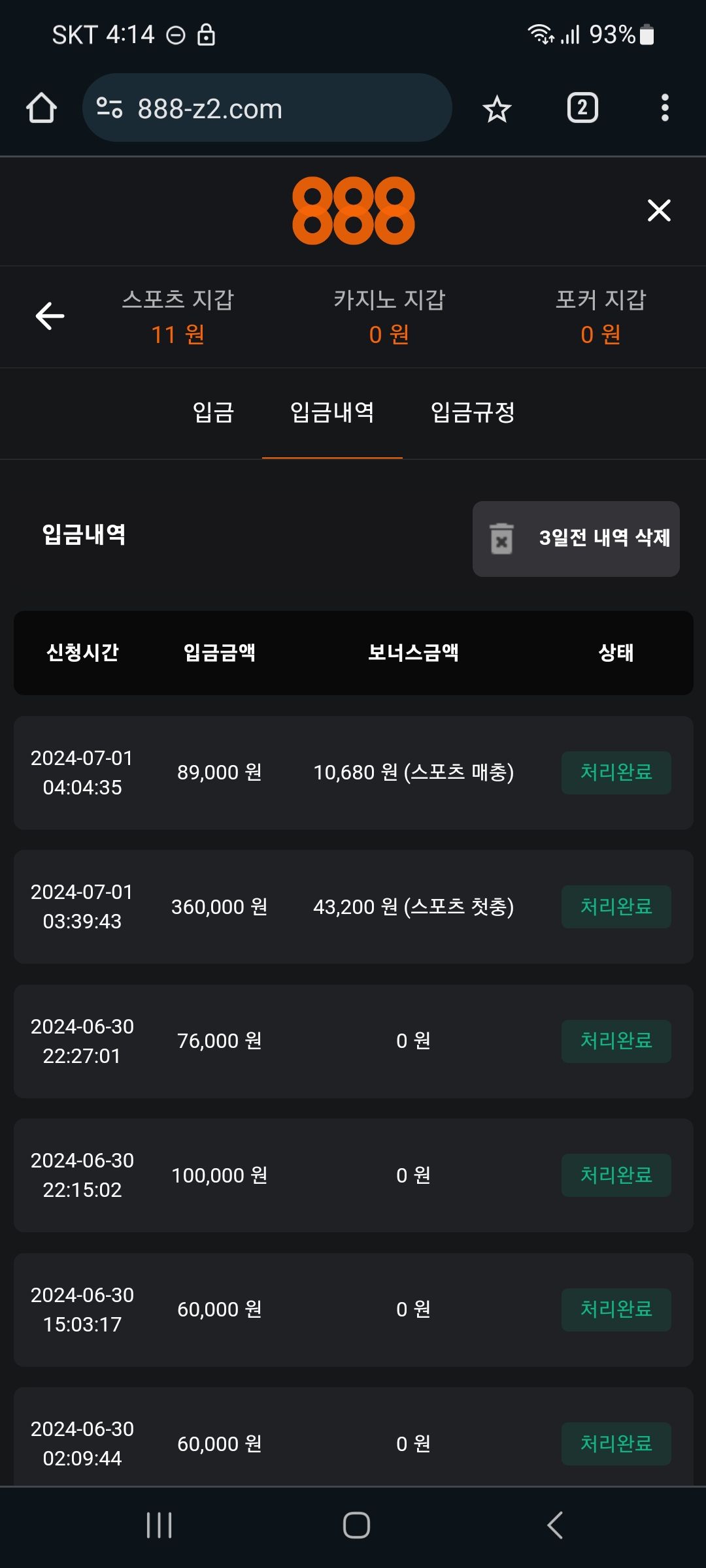Viewport: 706px width, 1568px height.
Task: Go to browser home page
Action: [41, 108]
